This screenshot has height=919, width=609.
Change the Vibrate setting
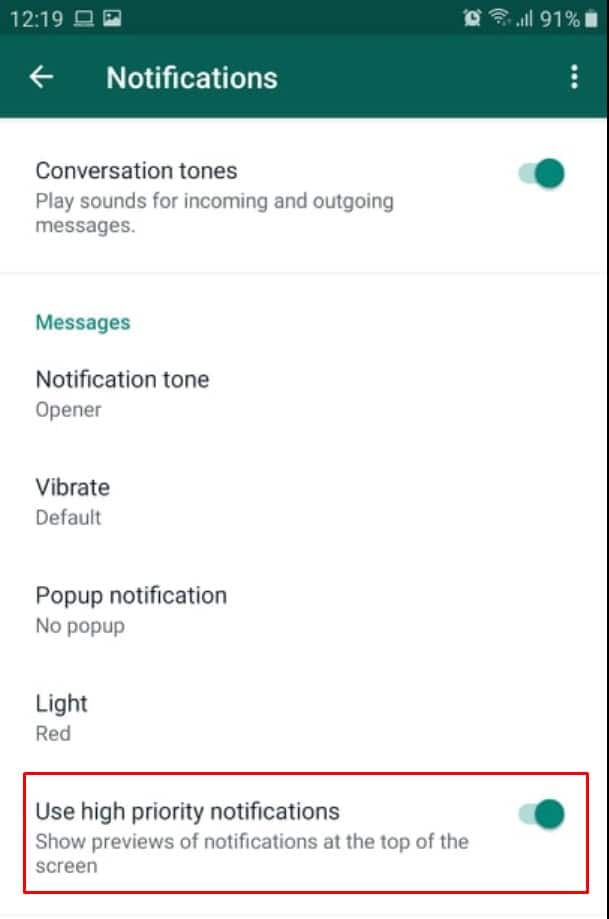click(x=73, y=501)
